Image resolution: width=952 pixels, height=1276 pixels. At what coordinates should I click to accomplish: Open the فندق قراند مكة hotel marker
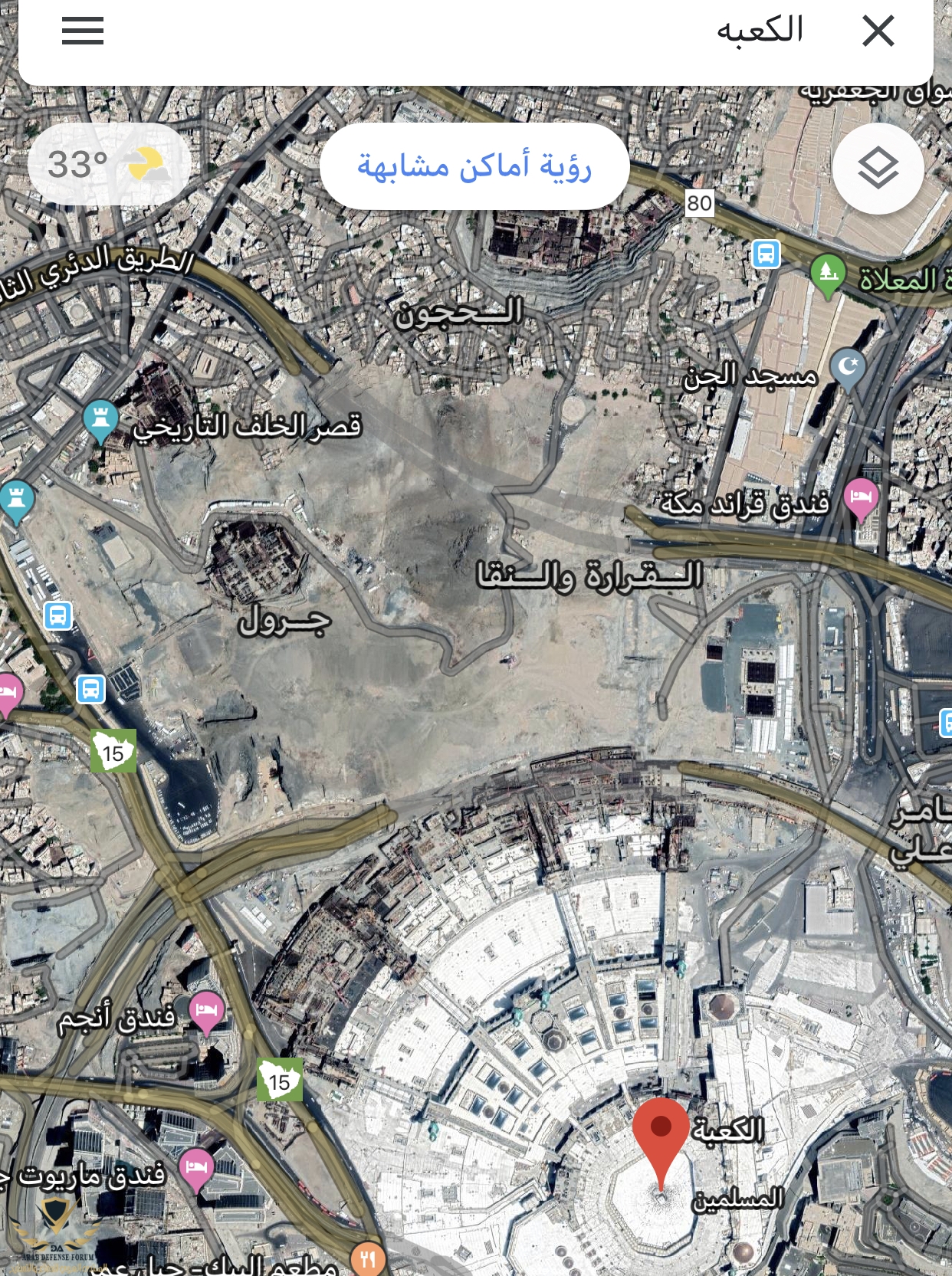click(x=861, y=497)
